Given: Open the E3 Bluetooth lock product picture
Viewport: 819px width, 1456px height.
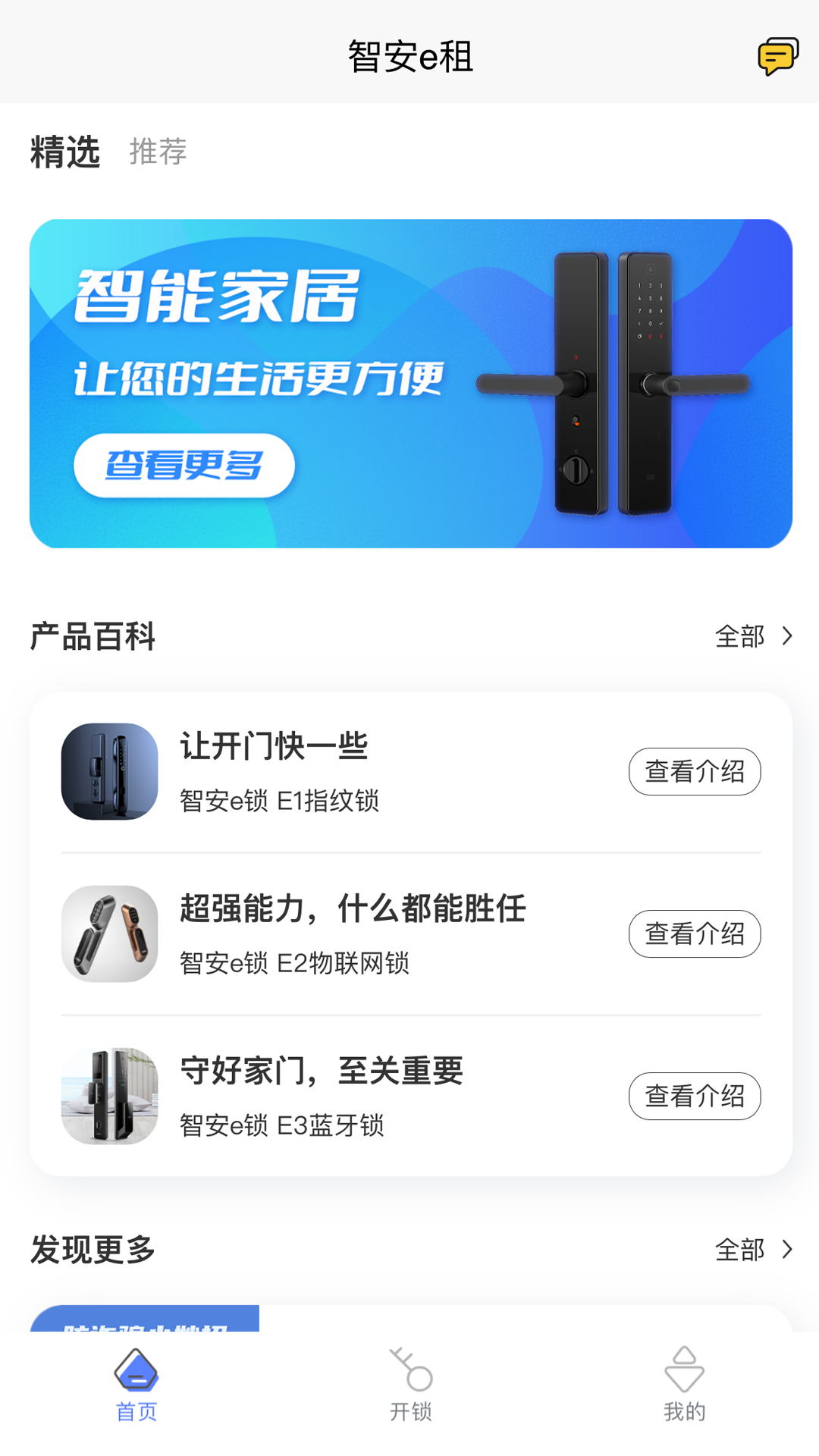Looking at the screenshot, I should (x=110, y=1097).
